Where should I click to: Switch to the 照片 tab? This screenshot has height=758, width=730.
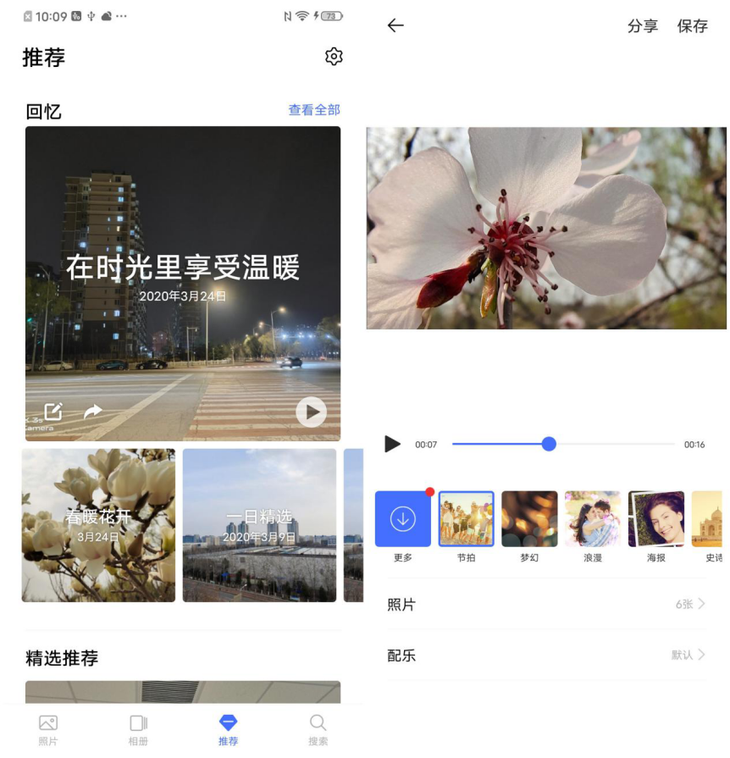click(48, 729)
